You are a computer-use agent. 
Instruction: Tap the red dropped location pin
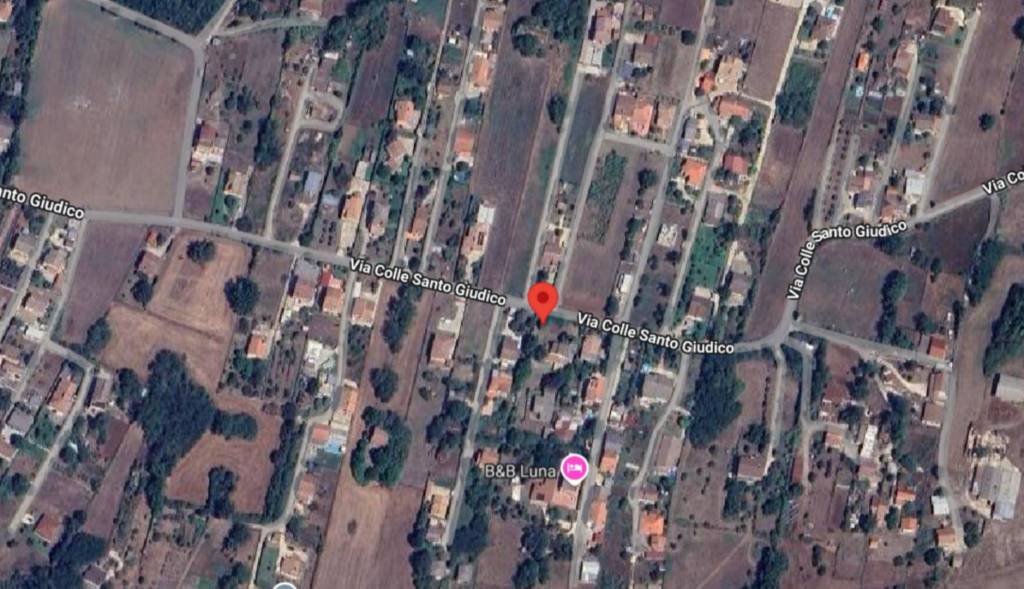(x=542, y=300)
